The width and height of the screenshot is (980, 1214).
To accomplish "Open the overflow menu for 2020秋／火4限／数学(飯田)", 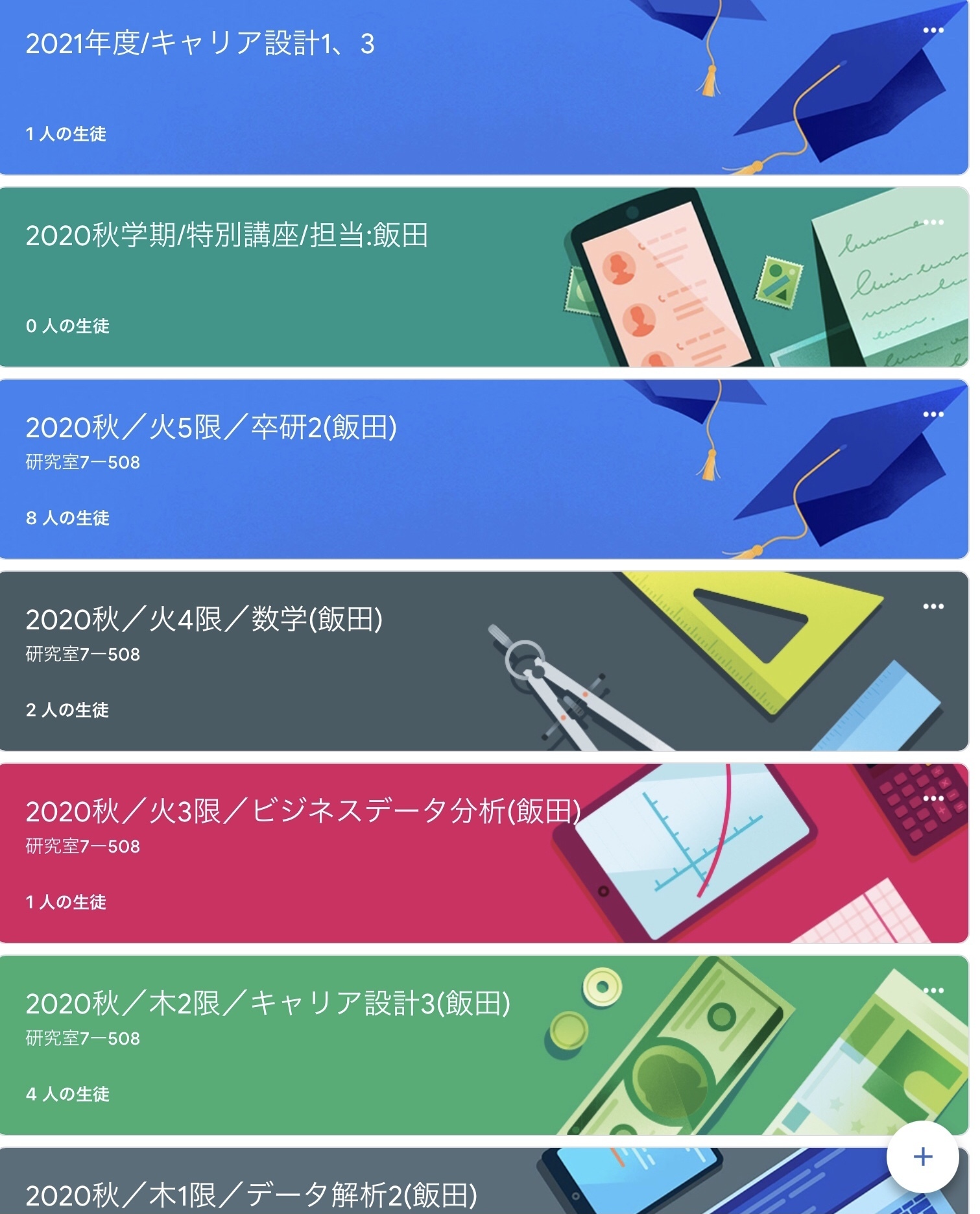I will tap(934, 605).
